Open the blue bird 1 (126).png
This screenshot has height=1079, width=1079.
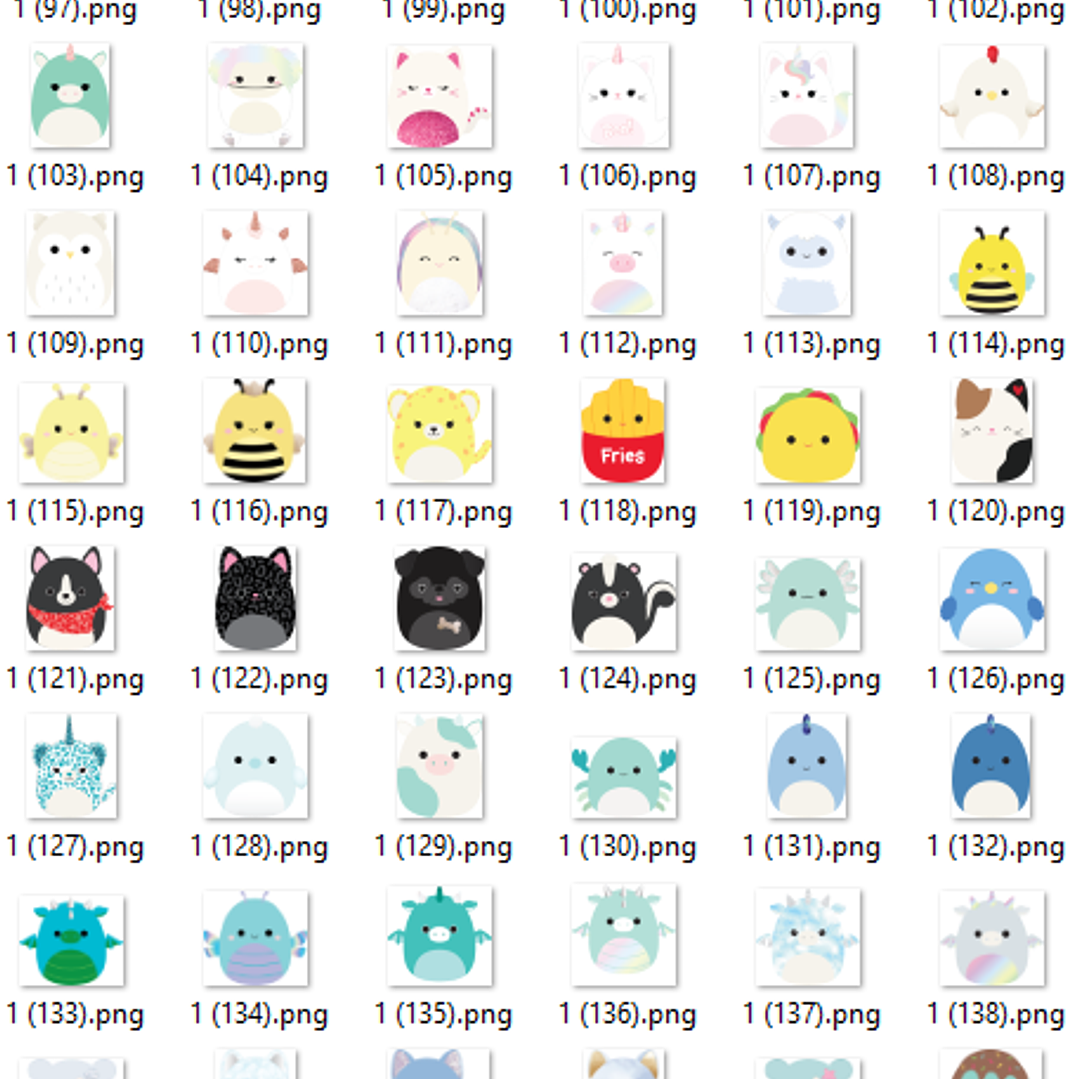pyautogui.click(x=992, y=599)
